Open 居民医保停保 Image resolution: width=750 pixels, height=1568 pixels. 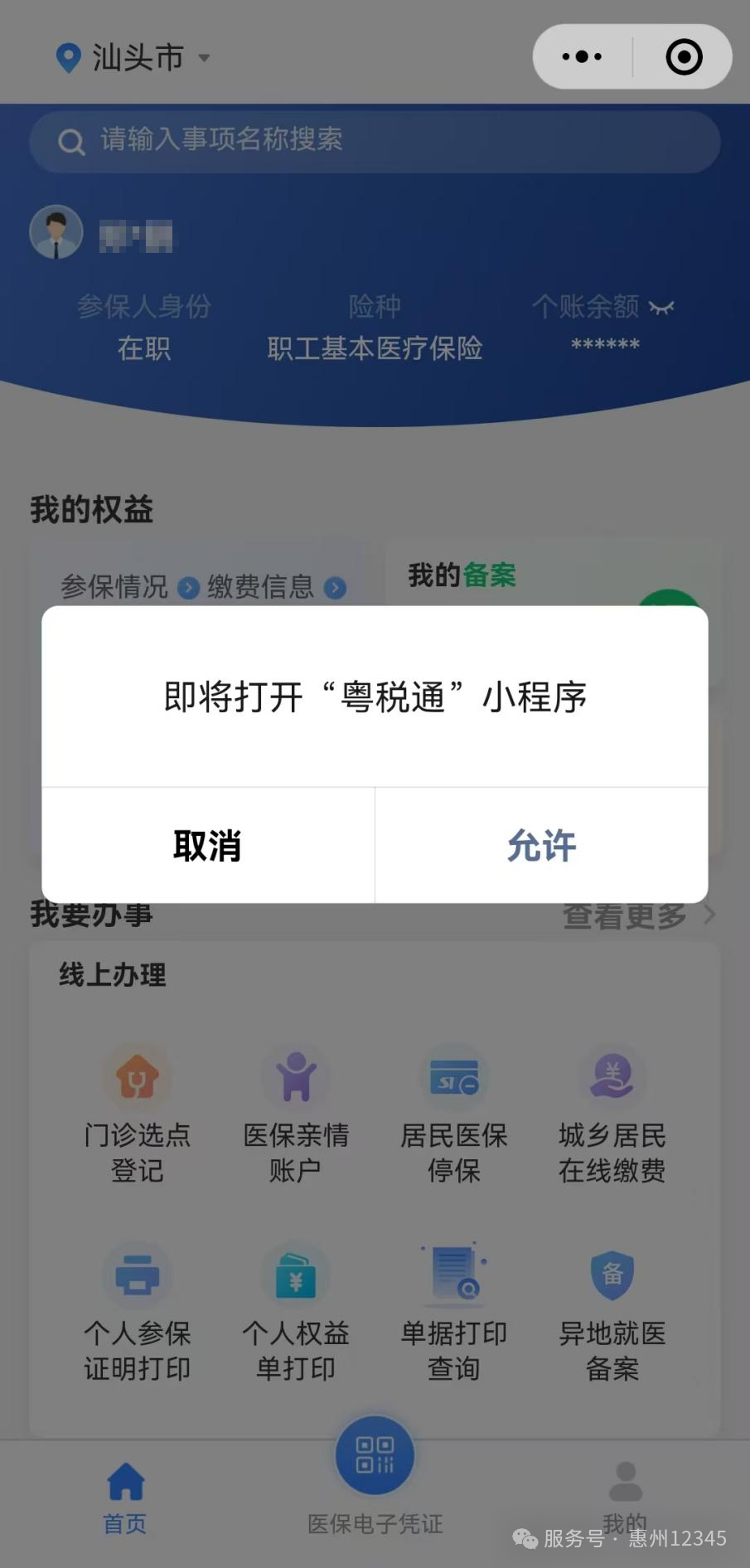[x=454, y=1113]
